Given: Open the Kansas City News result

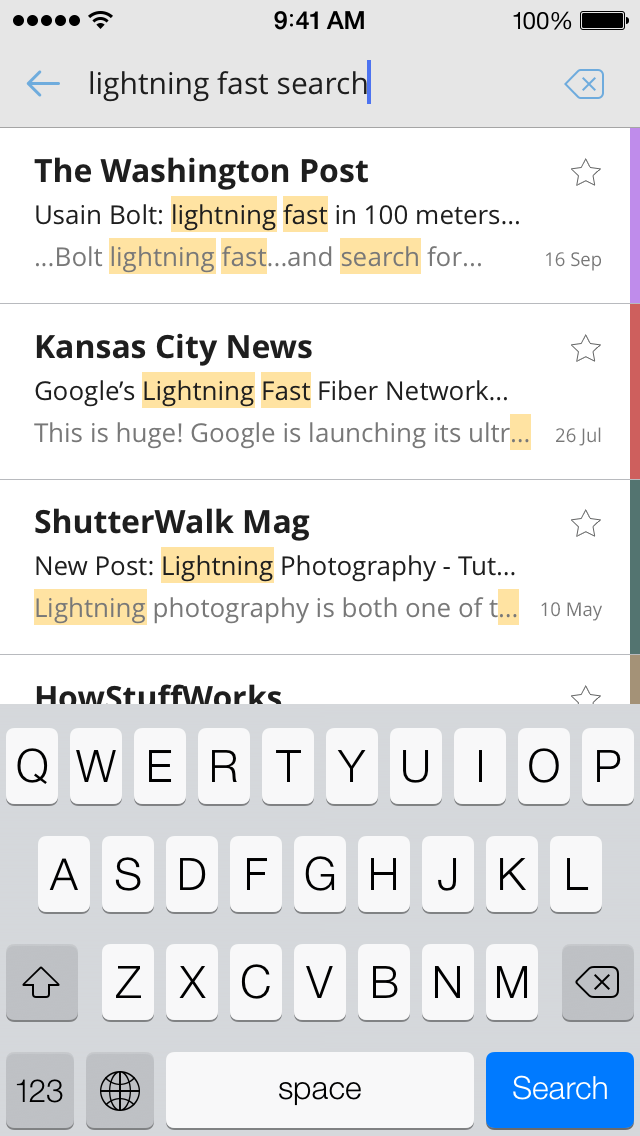Looking at the screenshot, I should coord(315,392).
